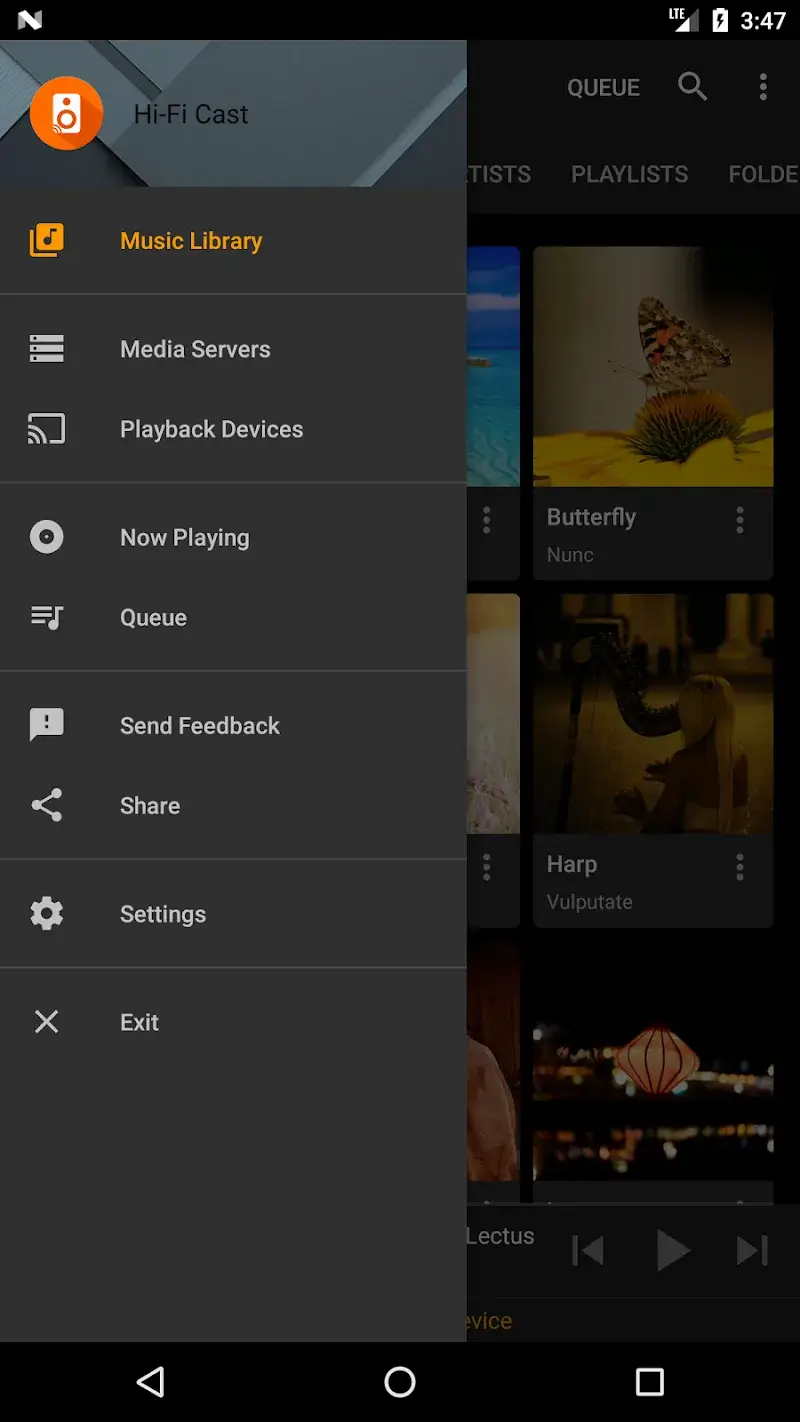Select the Media Servers icon
800x1422 pixels.
(x=46, y=348)
